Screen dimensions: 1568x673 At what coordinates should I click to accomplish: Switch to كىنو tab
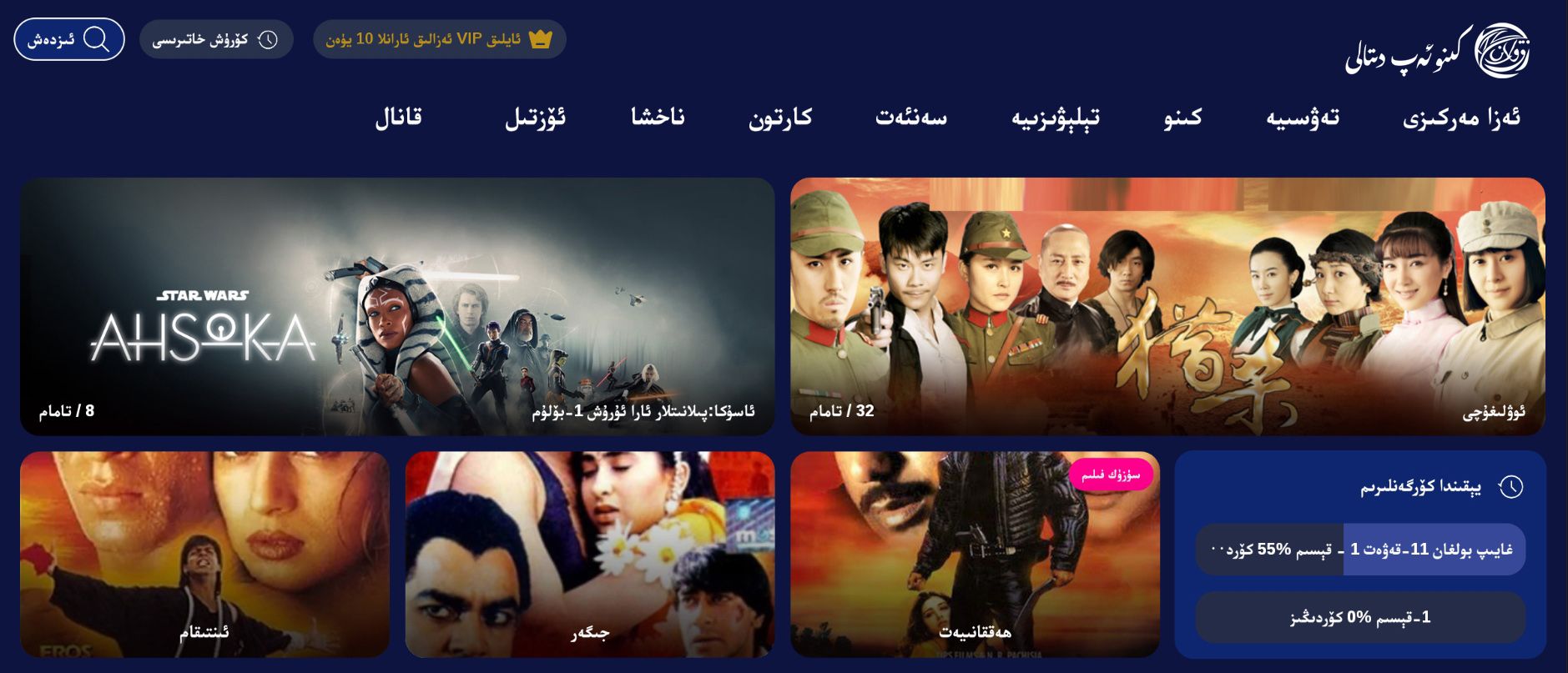coord(1182,118)
